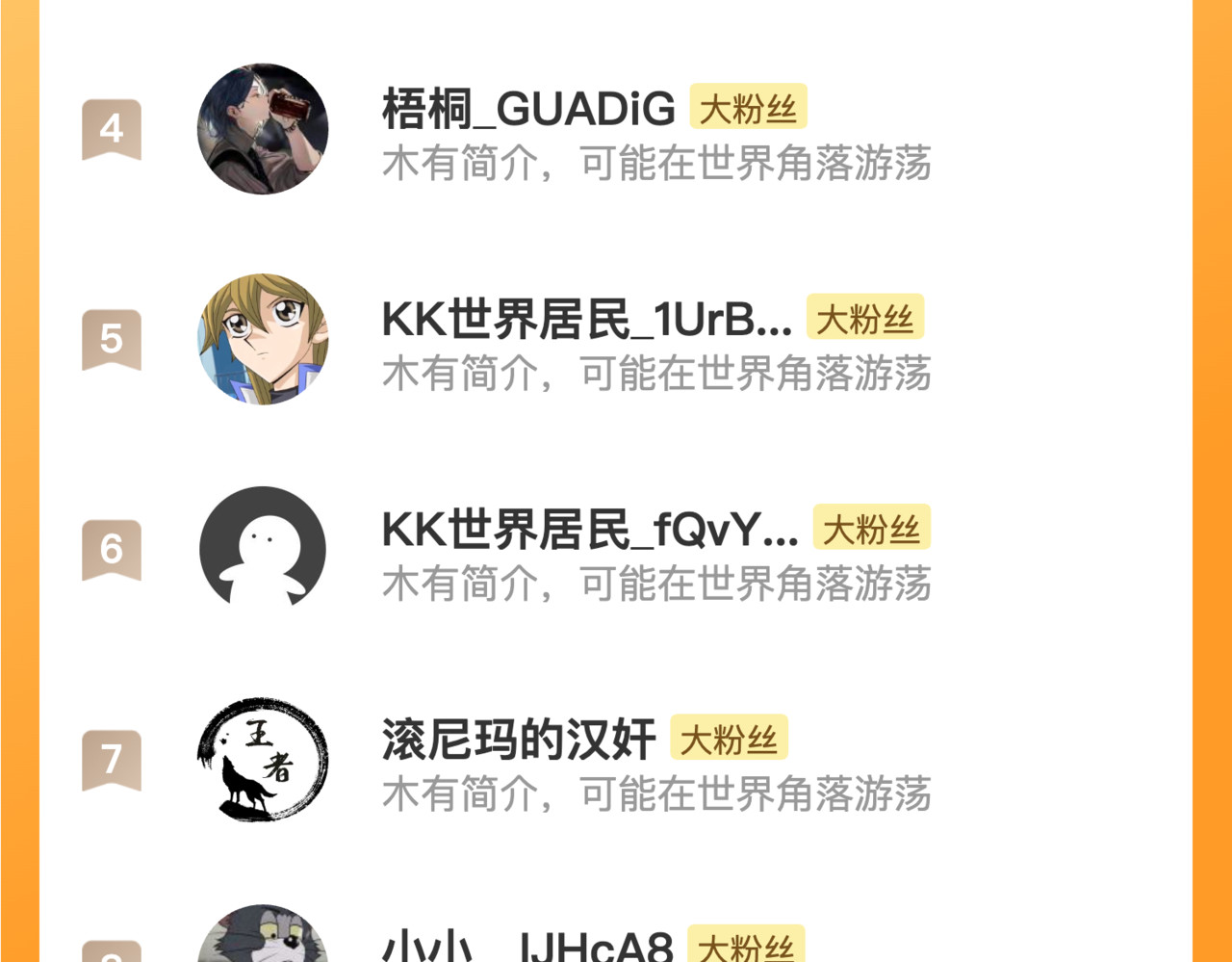
Task: Open 滚尼玛的汉奸 ranked seventh
Action: point(518,741)
